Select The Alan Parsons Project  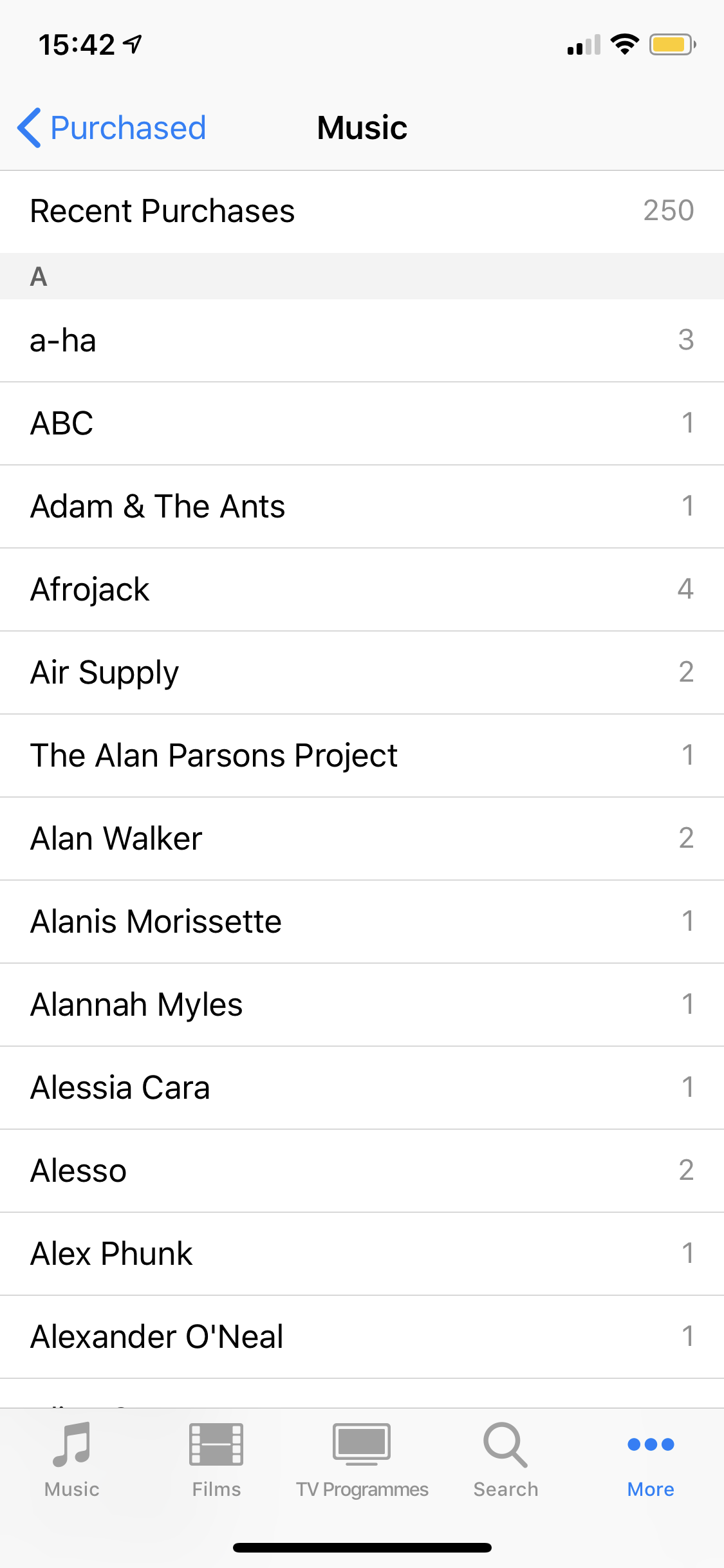(x=362, y=756)
